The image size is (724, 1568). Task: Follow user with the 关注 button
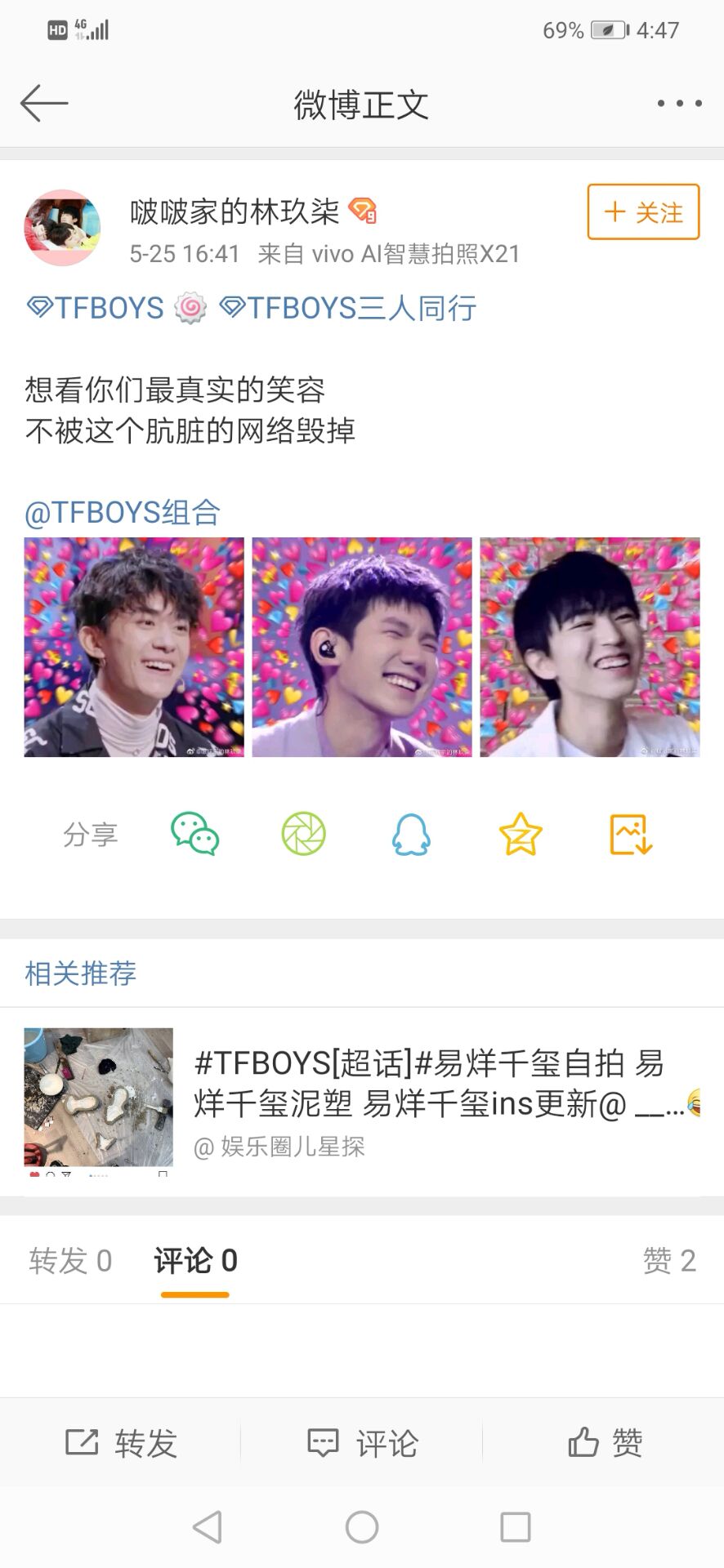pos(643,212)
